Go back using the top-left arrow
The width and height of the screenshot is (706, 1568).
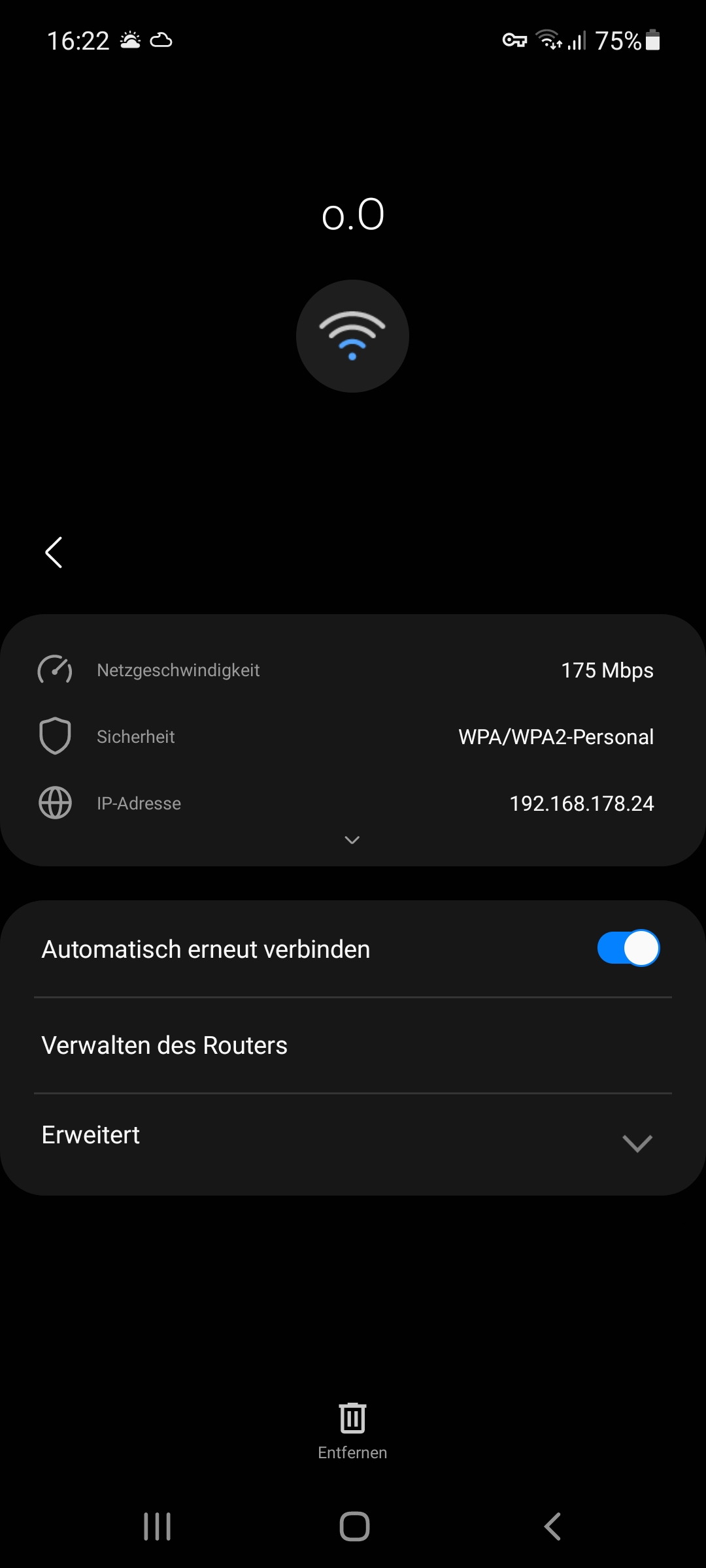point(54,553)
